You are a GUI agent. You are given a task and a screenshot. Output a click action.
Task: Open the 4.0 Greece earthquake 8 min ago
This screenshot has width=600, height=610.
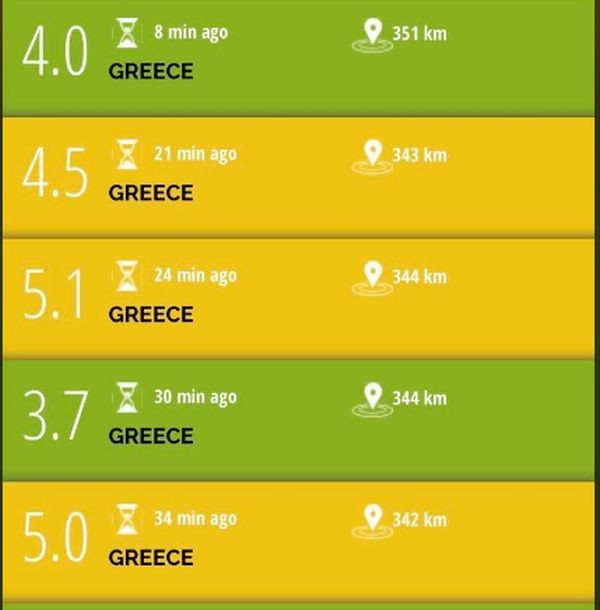[298, 58]
